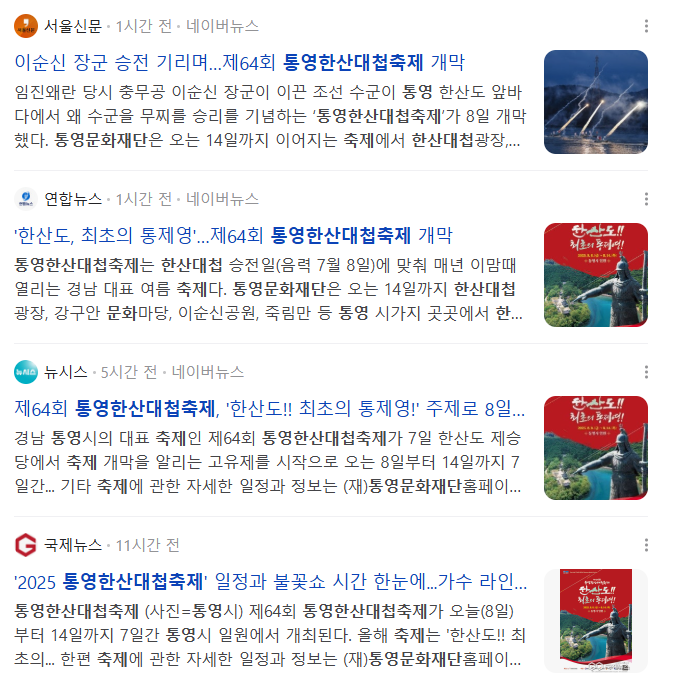Visit the 서울신문 publisher link

click(72, 26)
